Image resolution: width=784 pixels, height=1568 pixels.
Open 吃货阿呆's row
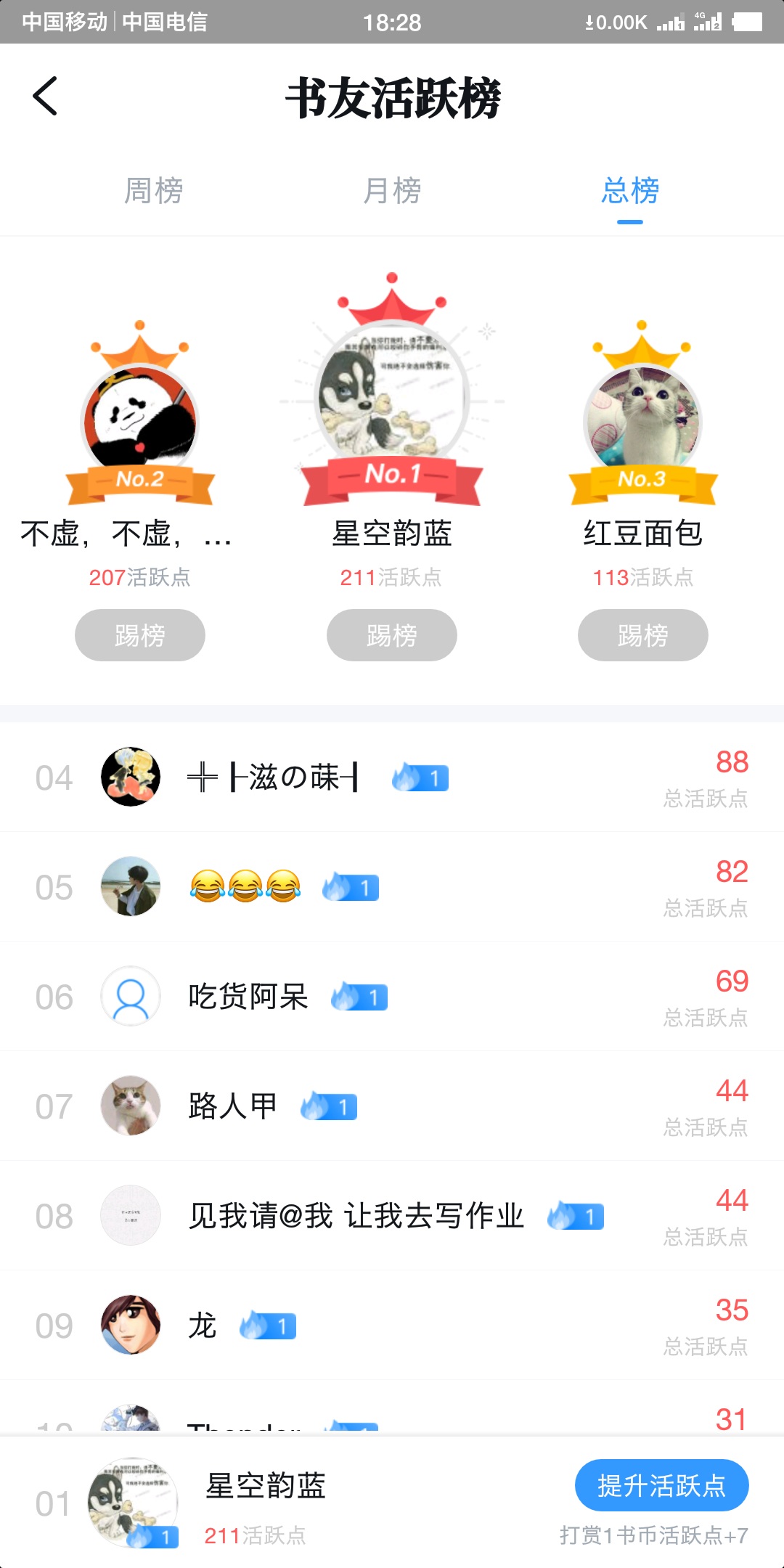point(392,997)
